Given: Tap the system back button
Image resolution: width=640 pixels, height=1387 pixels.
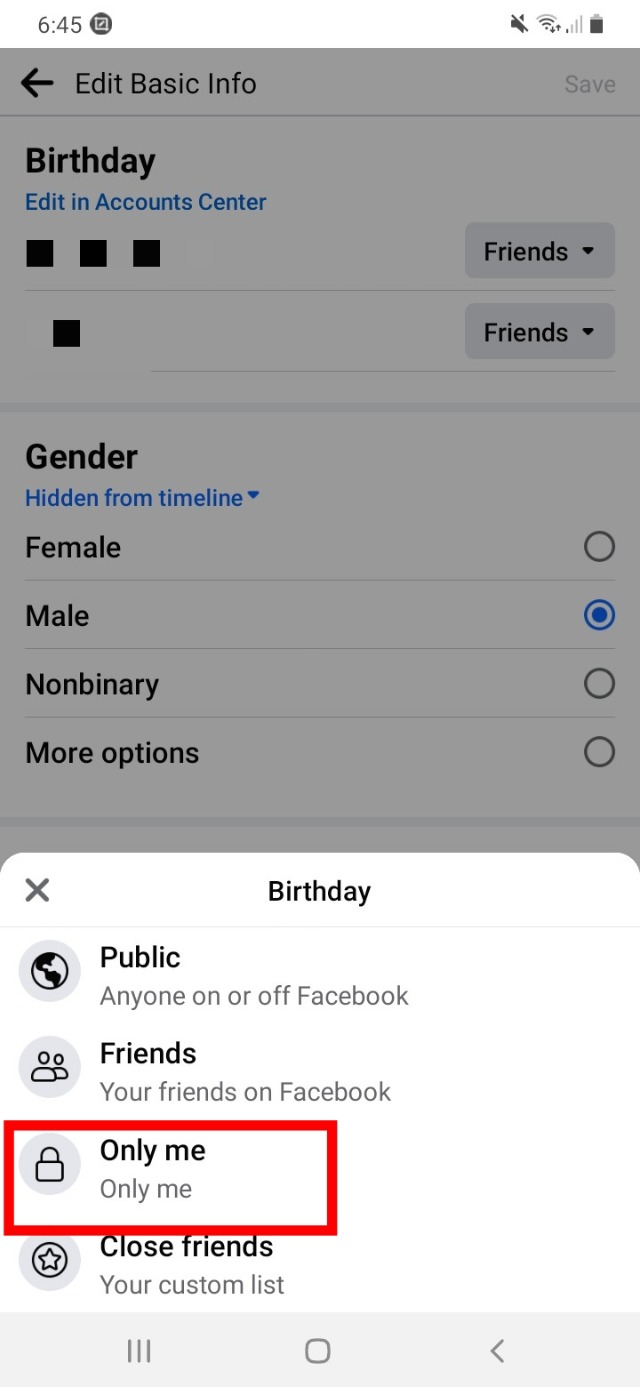Looking at the screenshot, I should coord(497,1351).
